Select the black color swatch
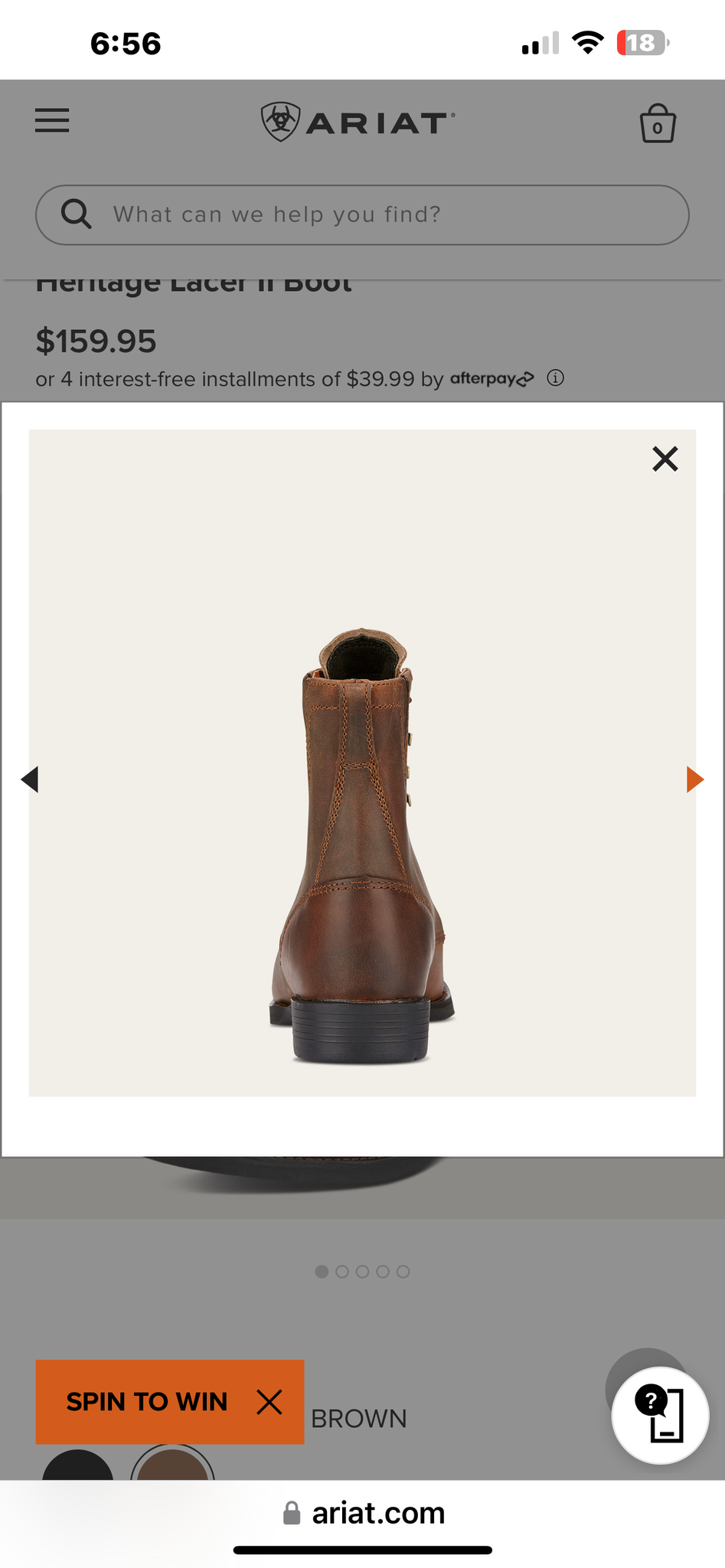Screen dimensions: 725x1568 click(78, 1465)
